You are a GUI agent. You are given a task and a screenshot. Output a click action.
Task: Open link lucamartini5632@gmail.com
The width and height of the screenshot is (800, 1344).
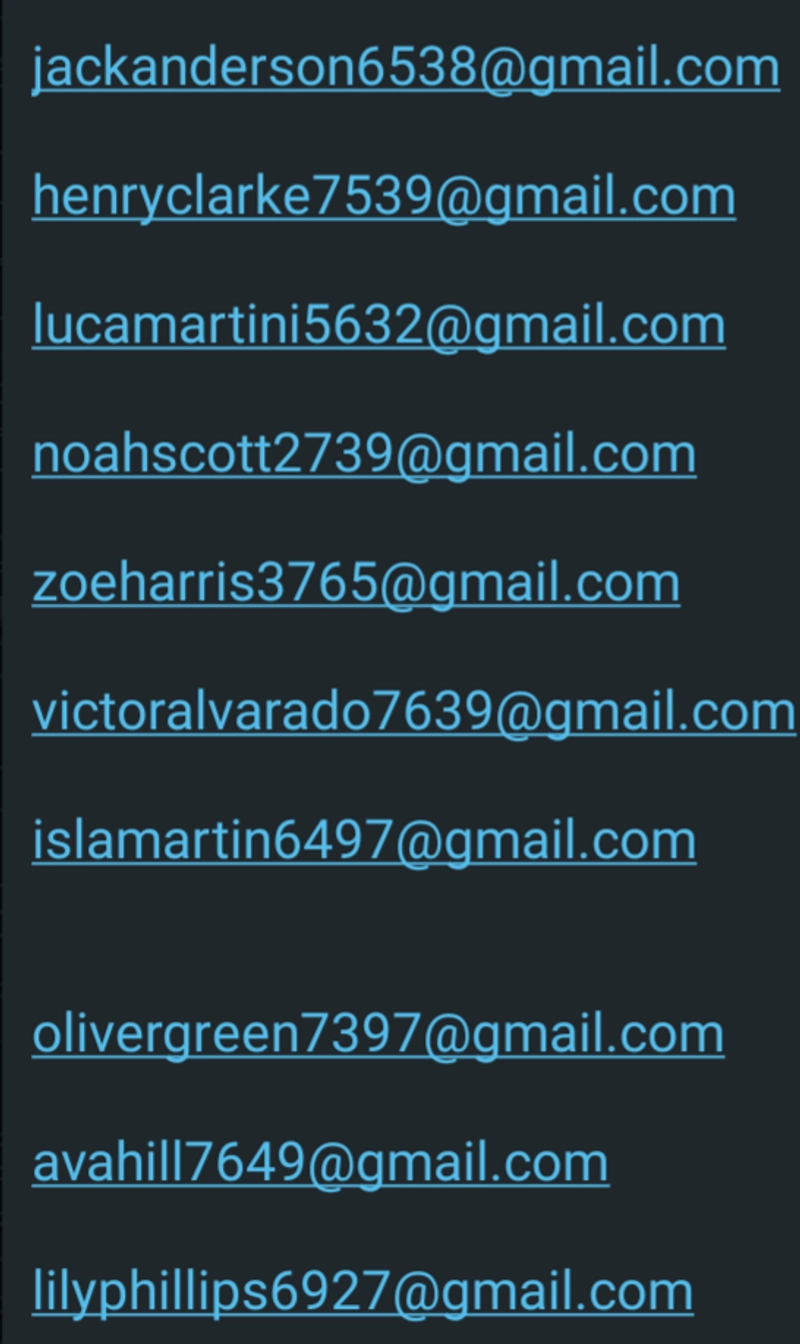[x=379, y=327]
